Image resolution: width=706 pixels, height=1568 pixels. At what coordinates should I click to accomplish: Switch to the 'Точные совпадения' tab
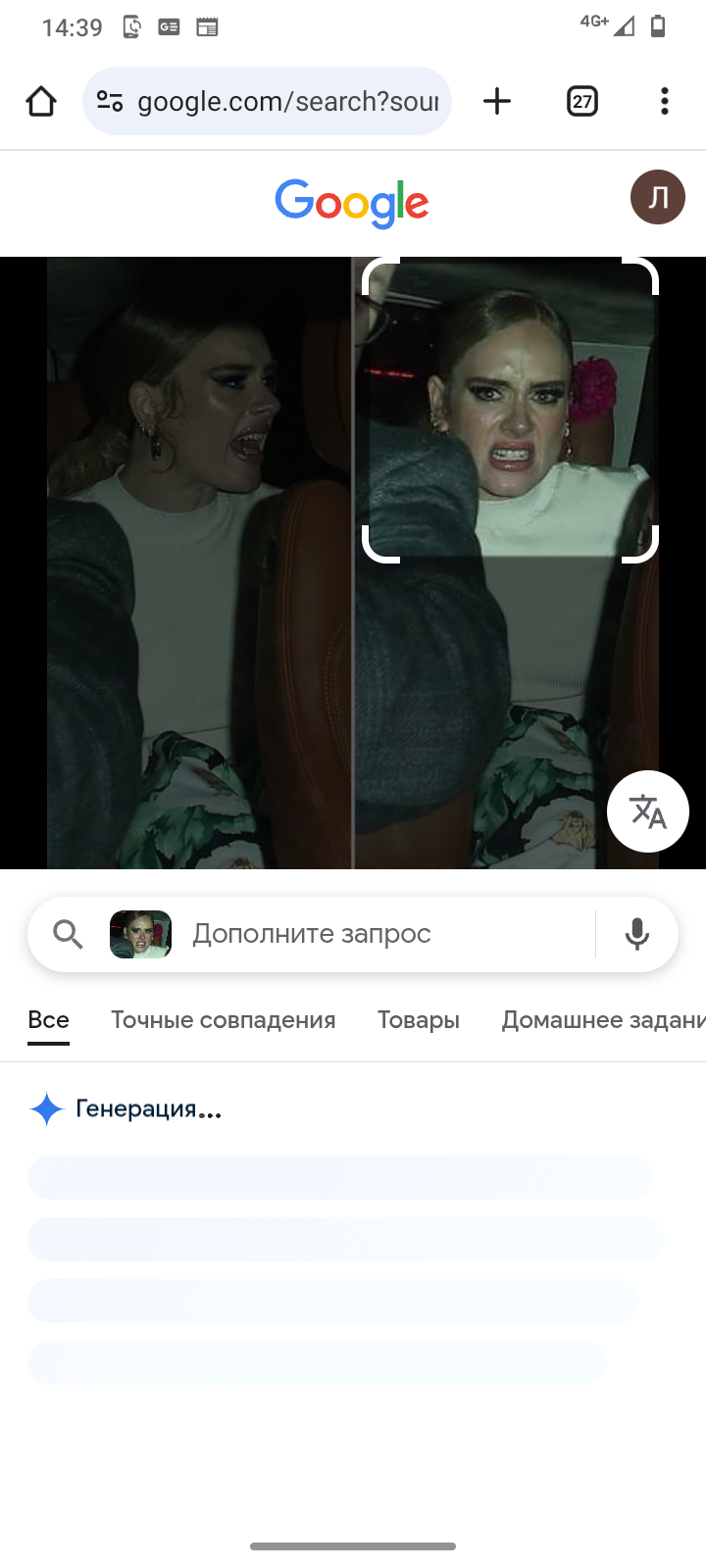(223, 1020)
